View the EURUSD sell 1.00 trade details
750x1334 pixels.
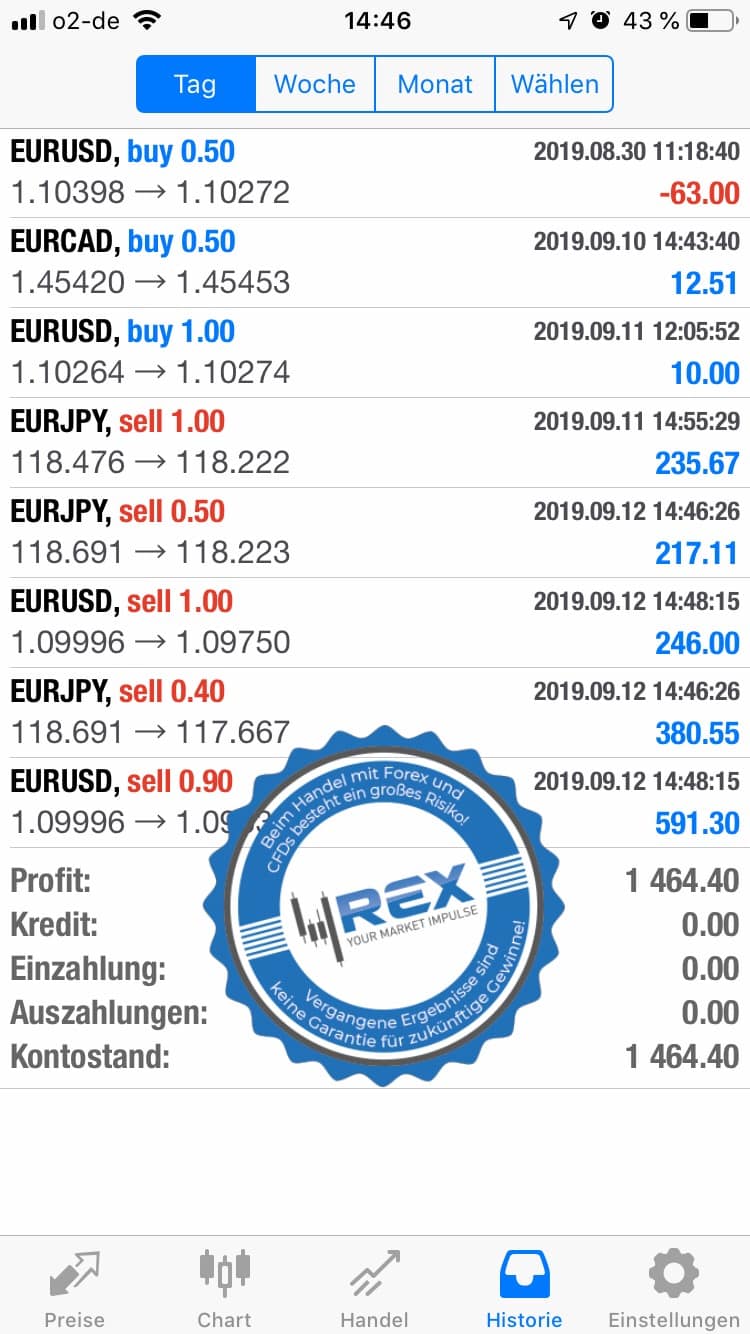[375, 622]
